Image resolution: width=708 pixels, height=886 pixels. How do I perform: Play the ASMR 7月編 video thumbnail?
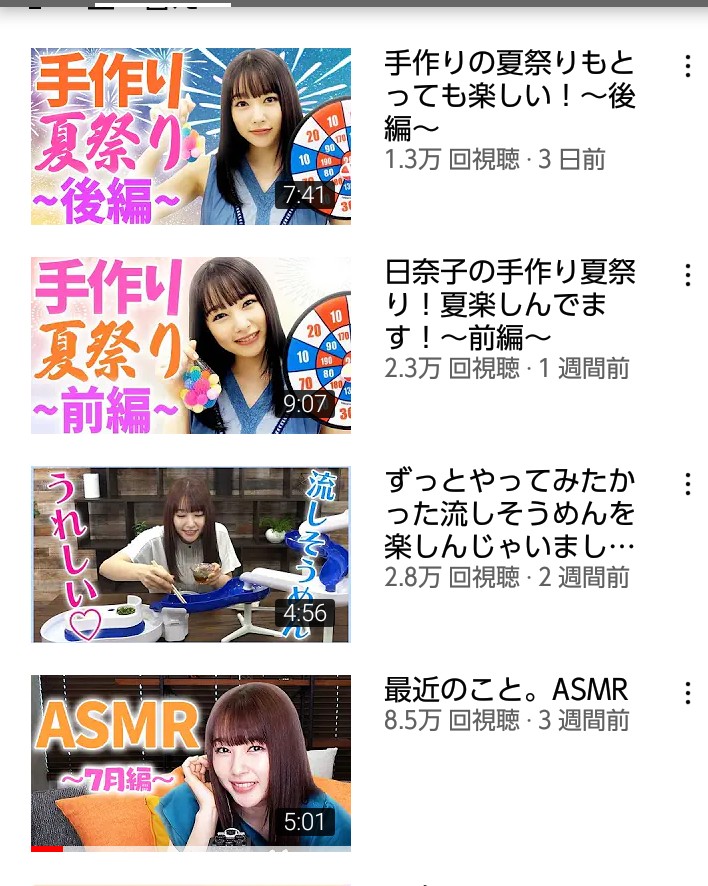tap(191, 762)
